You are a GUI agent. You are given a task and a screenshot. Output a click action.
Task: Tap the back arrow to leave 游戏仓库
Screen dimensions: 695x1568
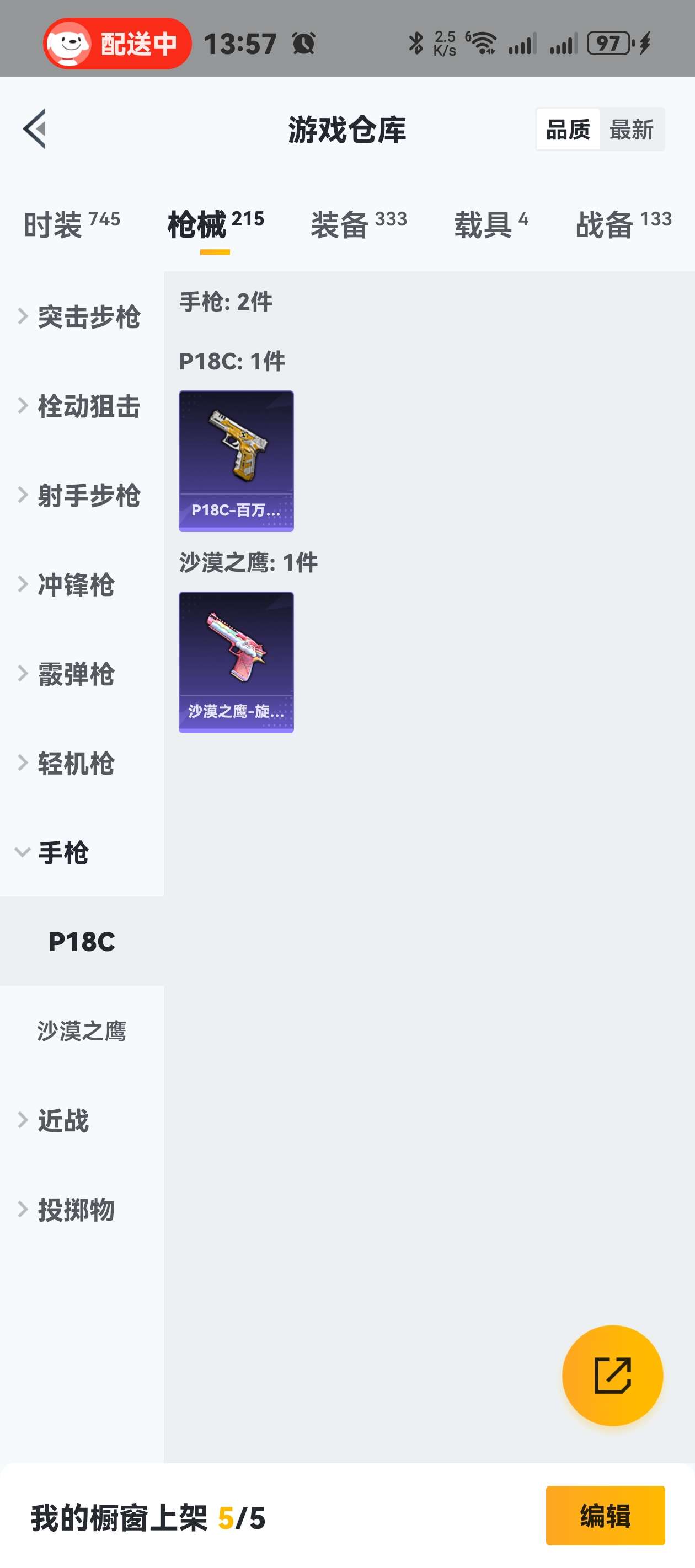35,129
